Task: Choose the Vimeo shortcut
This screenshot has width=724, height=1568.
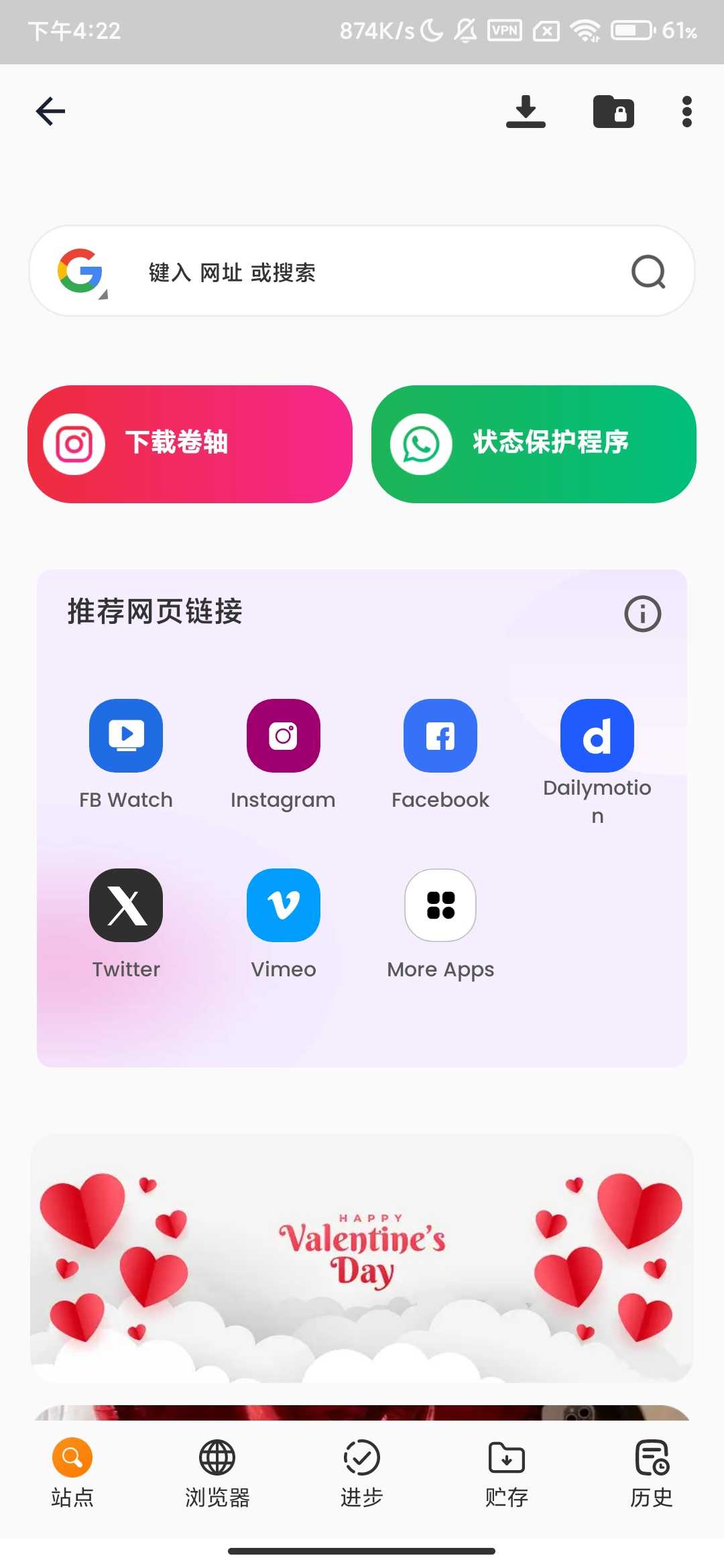Action: 283,905
